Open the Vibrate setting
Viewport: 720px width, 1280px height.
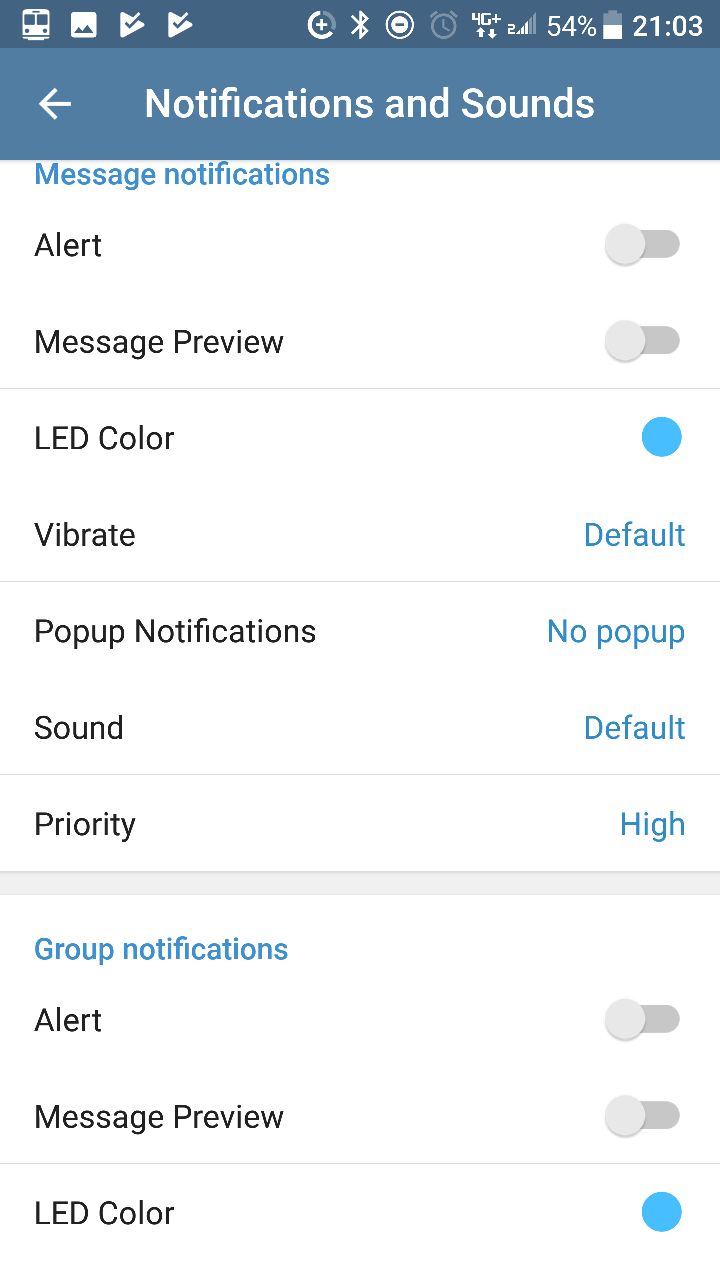coord(360,535)
